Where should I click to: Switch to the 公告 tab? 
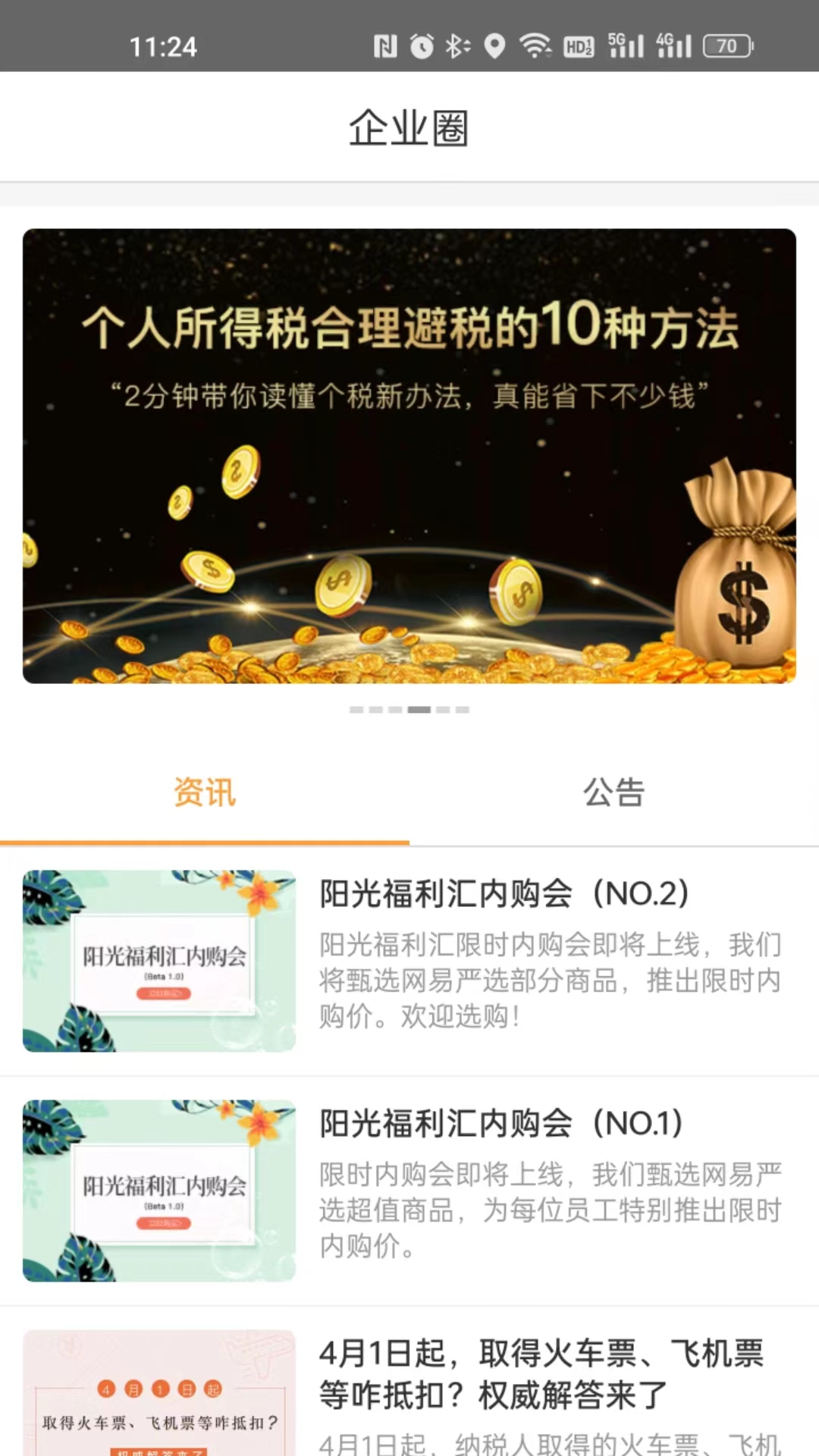click(x=614, y=793)
